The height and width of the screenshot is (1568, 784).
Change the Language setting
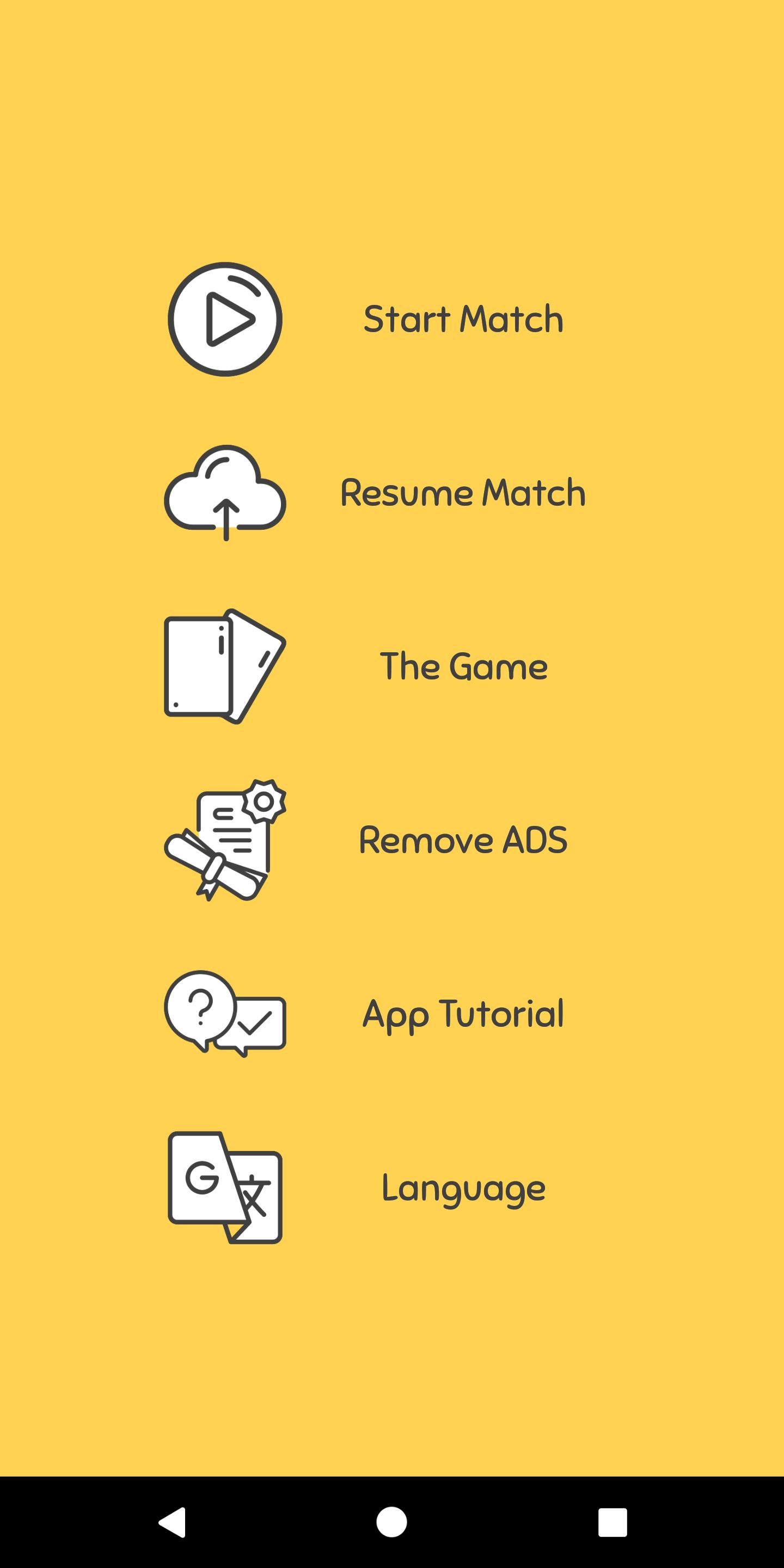click(x=463, y=1187)
